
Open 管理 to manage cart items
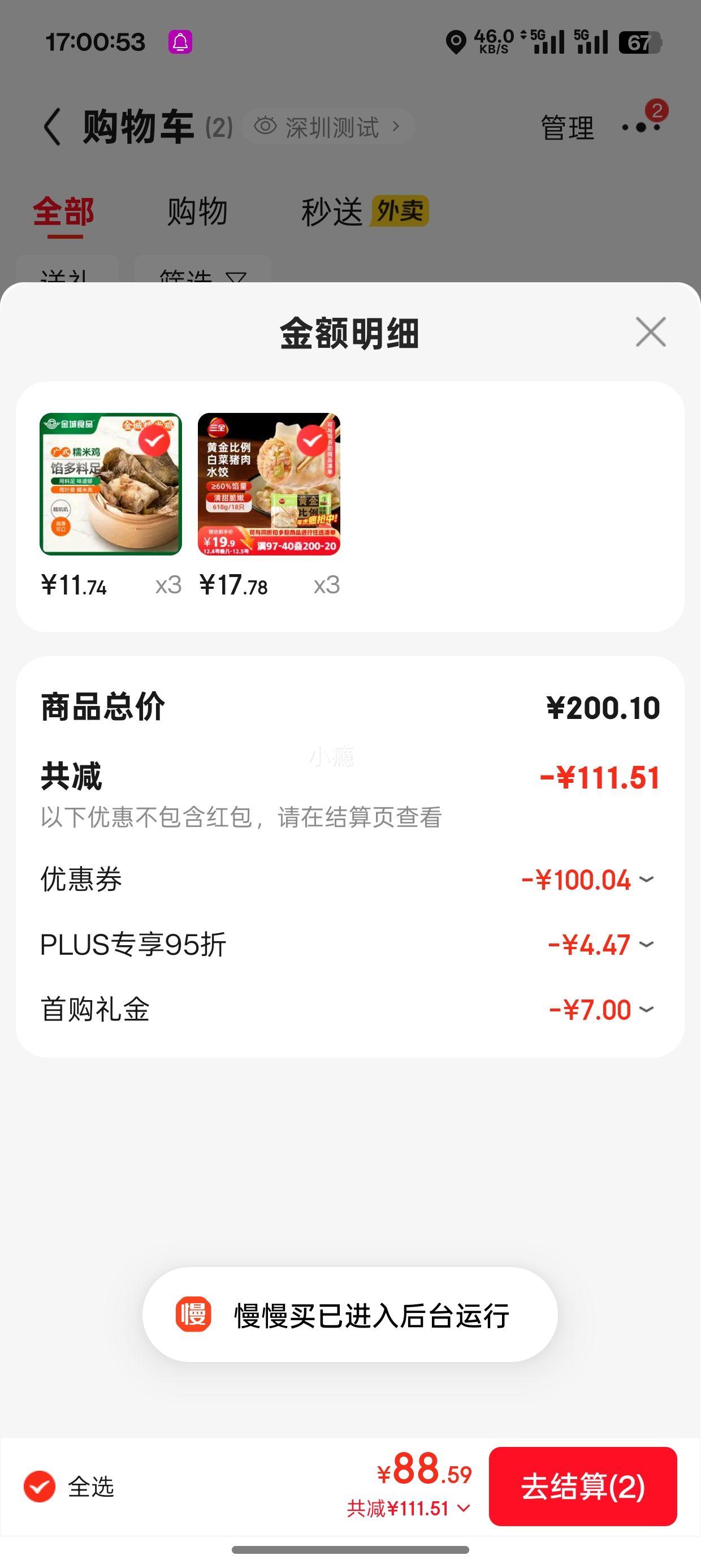click(x=567, y=128)
